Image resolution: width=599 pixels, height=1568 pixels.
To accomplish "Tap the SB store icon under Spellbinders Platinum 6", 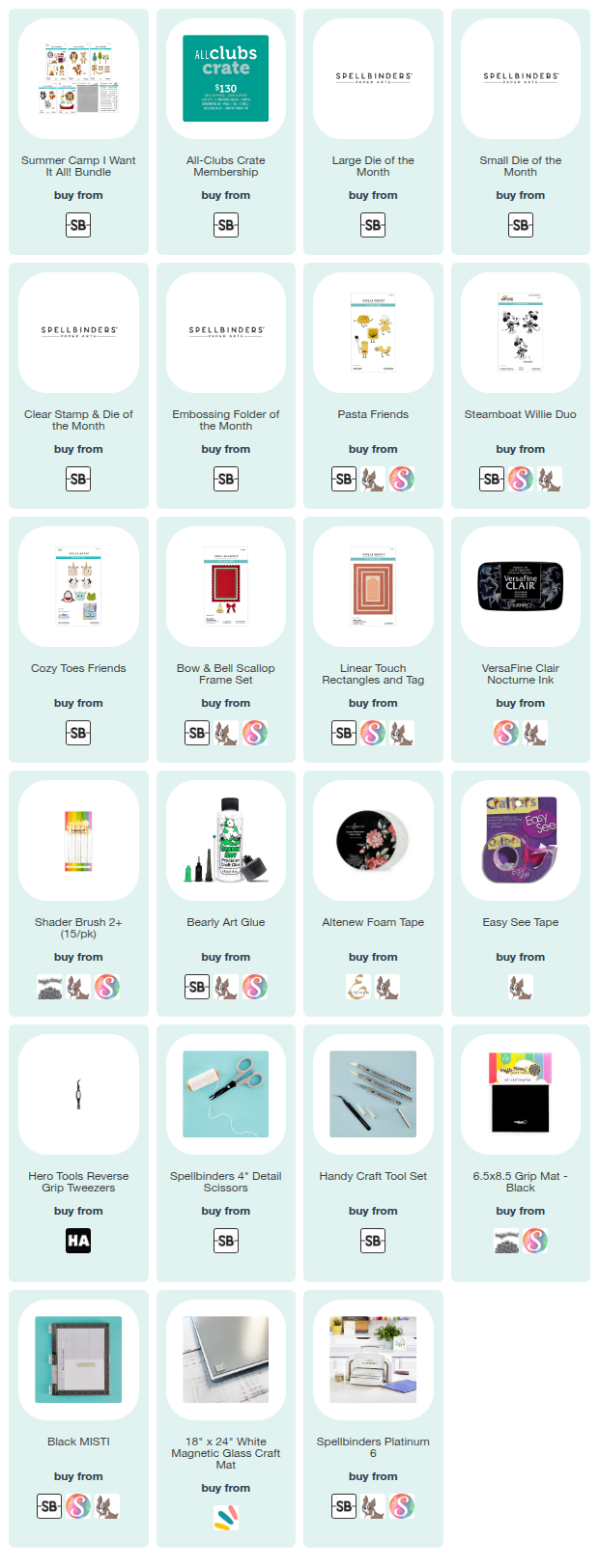I will tap(344, 1506).
